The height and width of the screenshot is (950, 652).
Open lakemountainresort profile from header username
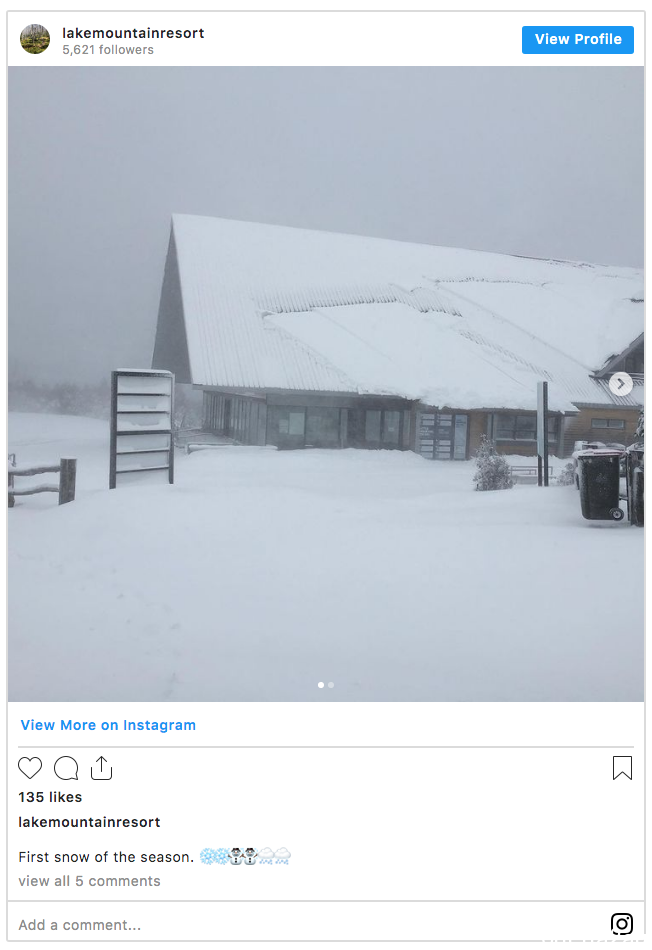pos(133,32)
